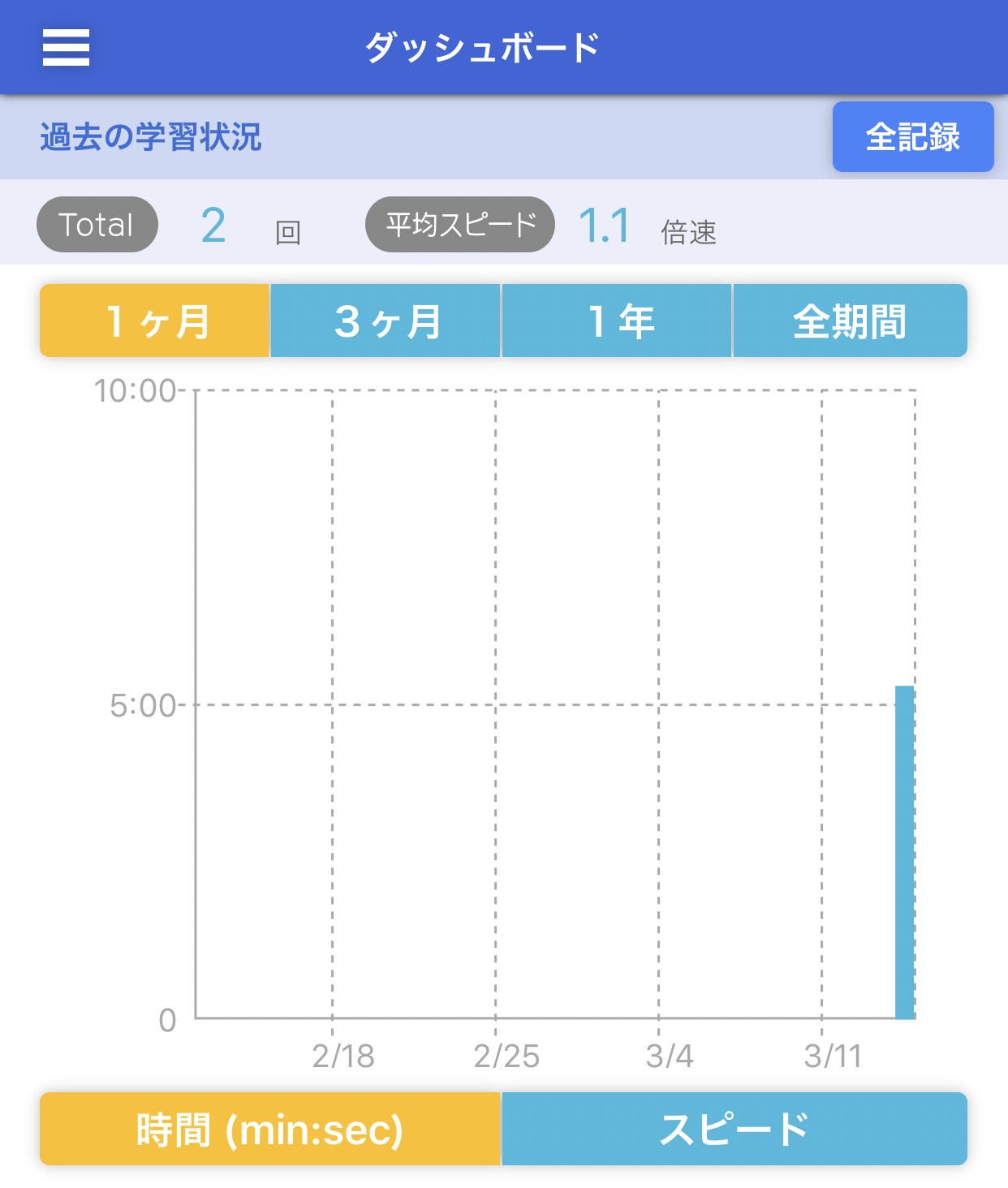Open the 全記録 records page
Image resolution: width=1008 pixels, height=1188 pixels.
[912, 137]
